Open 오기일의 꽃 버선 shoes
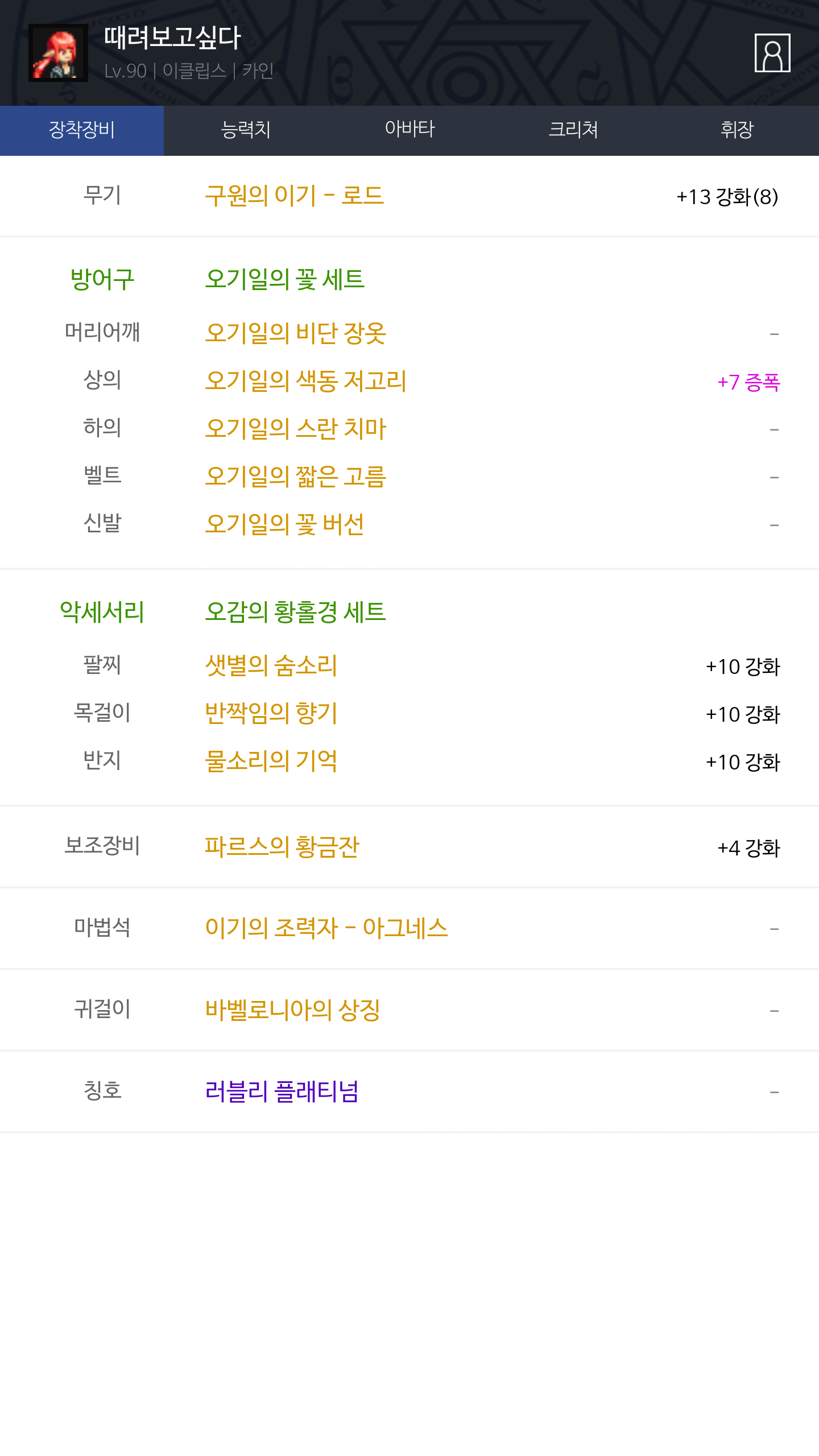The height and width of the screenshot is (1456, 819). (284, 524)
